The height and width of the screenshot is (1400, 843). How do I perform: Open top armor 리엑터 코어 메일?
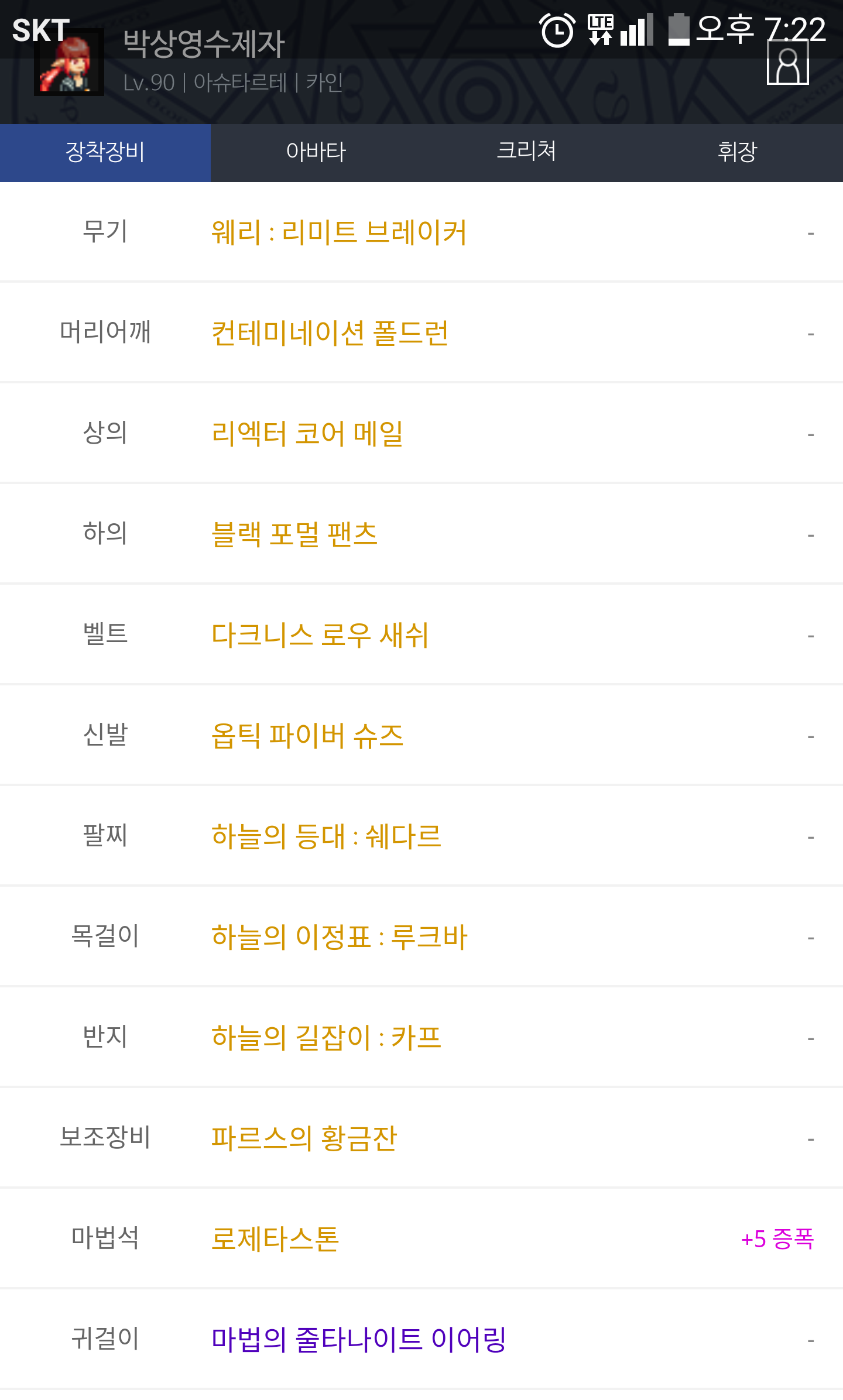click(x=307, y=434)
